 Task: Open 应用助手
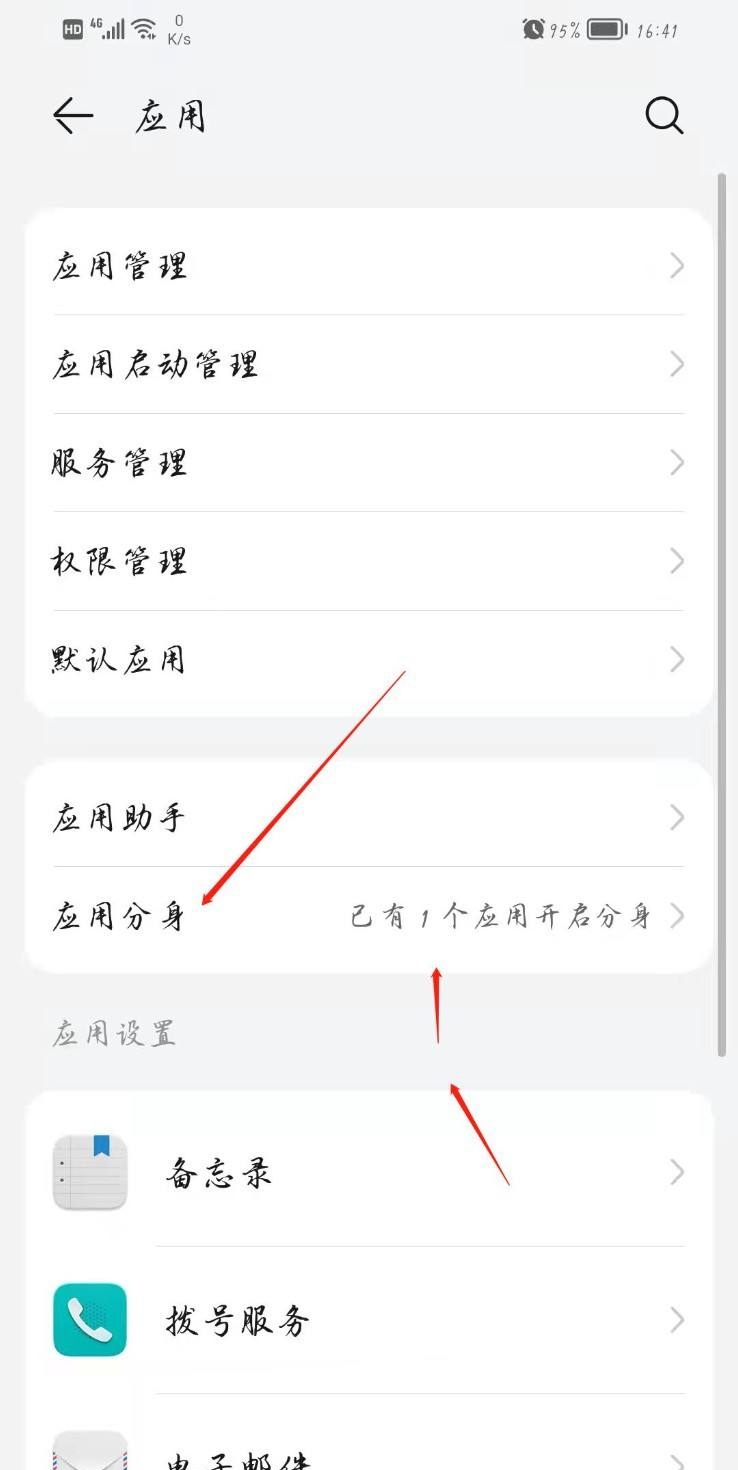368,818
